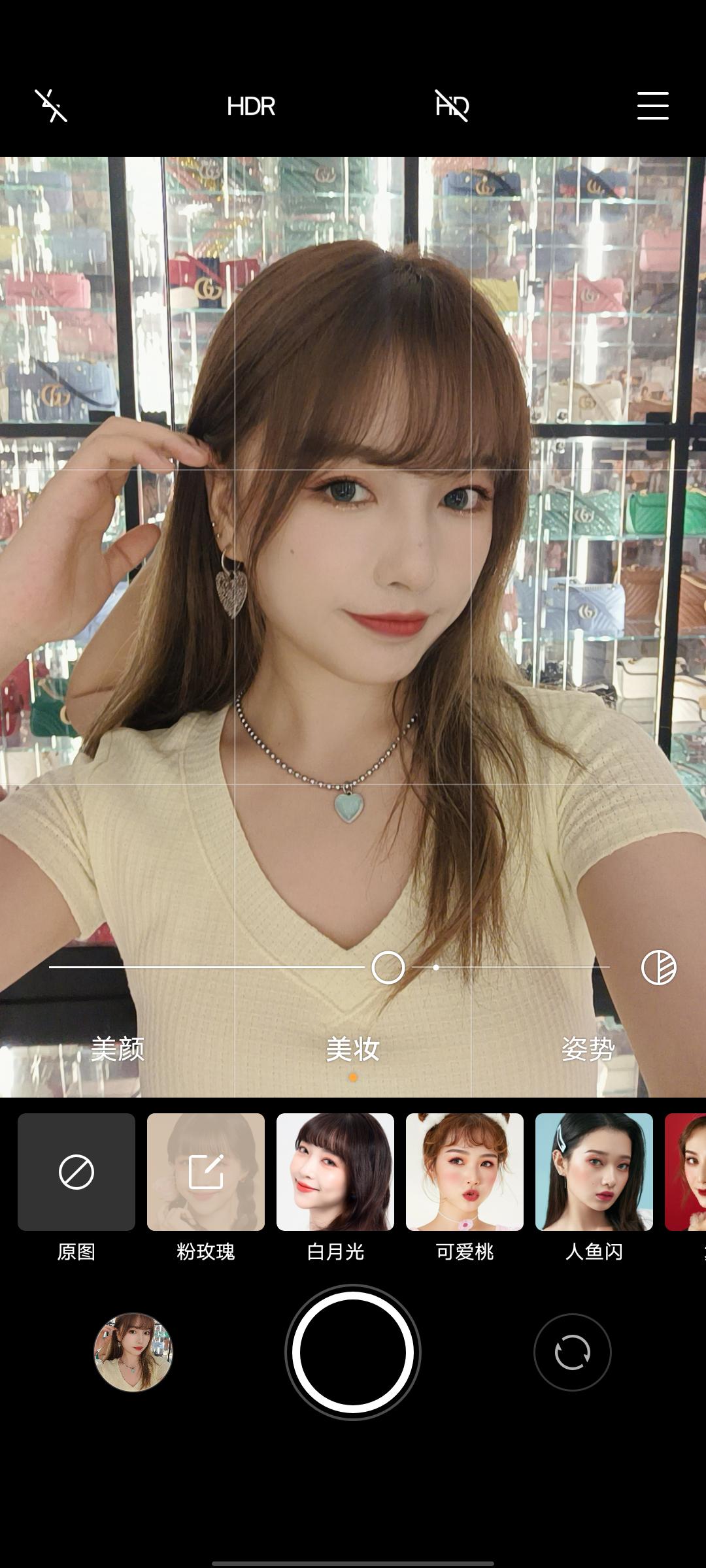Open the last photo in gallery
The image size is (706, 1568).
(133, 1352)
